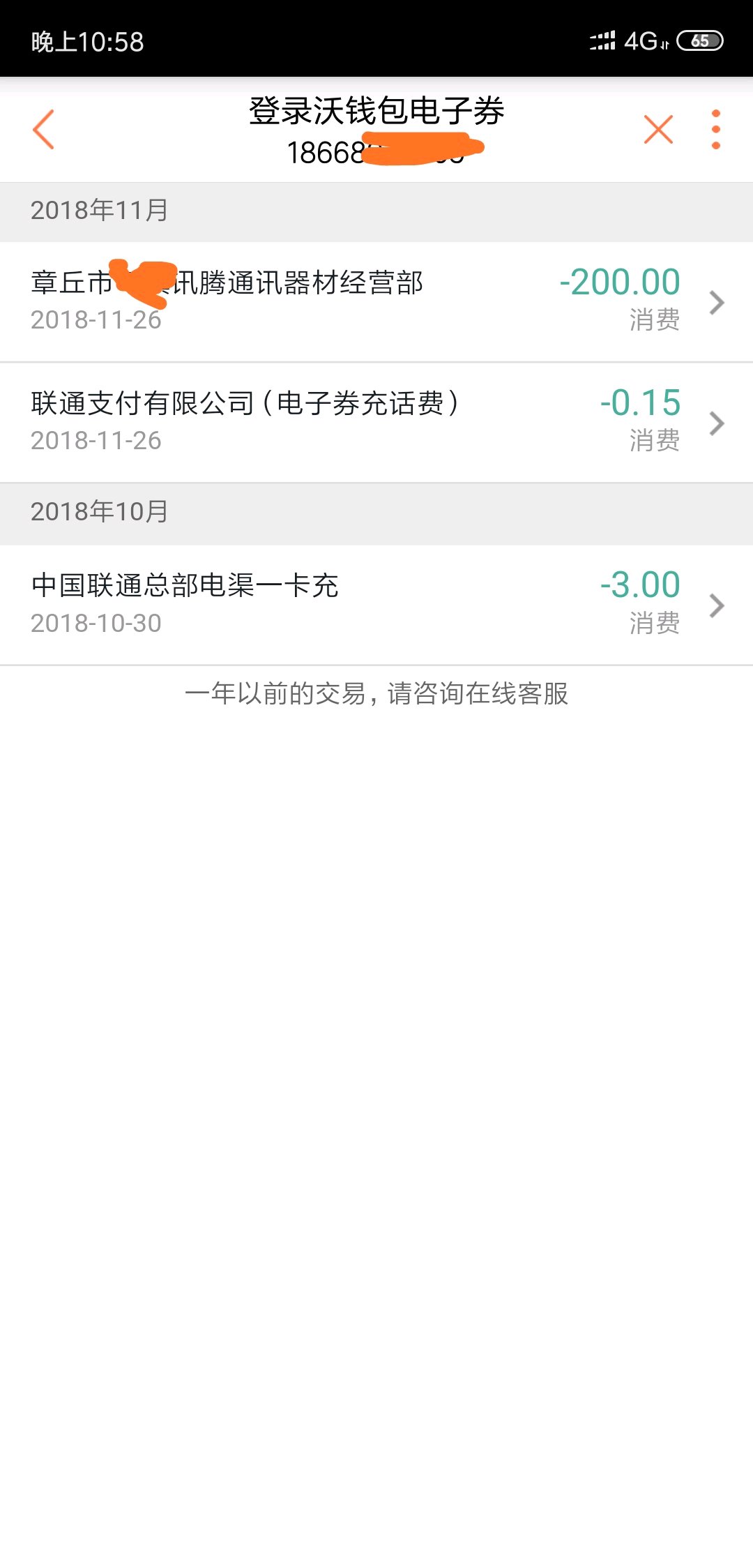Go back using the orange arrow
The height and width of the screenshot is (1568, 753).
43,130
